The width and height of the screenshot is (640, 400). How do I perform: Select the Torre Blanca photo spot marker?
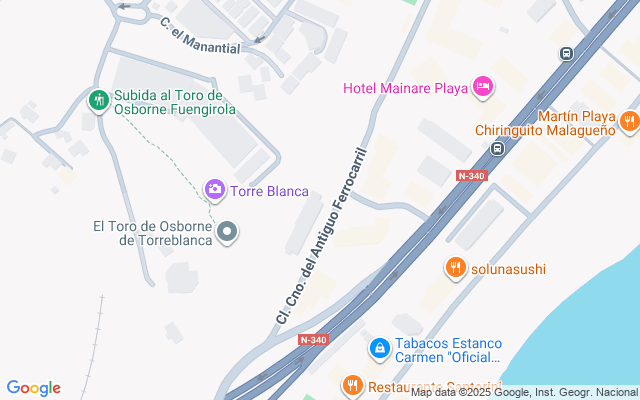pos(214,189)
